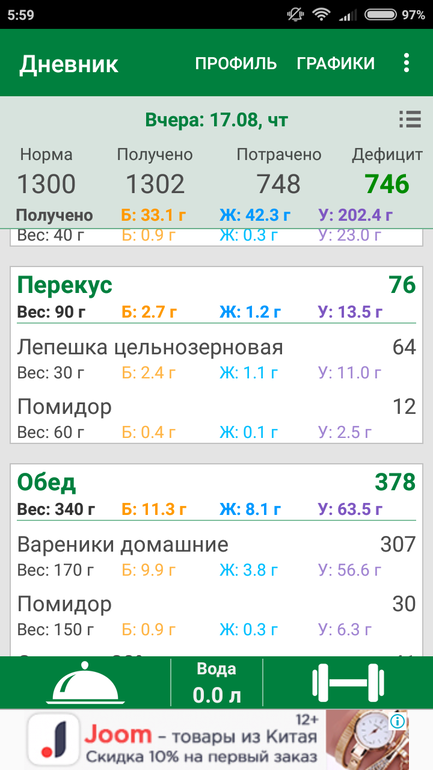Open the three-dot overflow menu

pyautogui.click(x=406, y=63)
